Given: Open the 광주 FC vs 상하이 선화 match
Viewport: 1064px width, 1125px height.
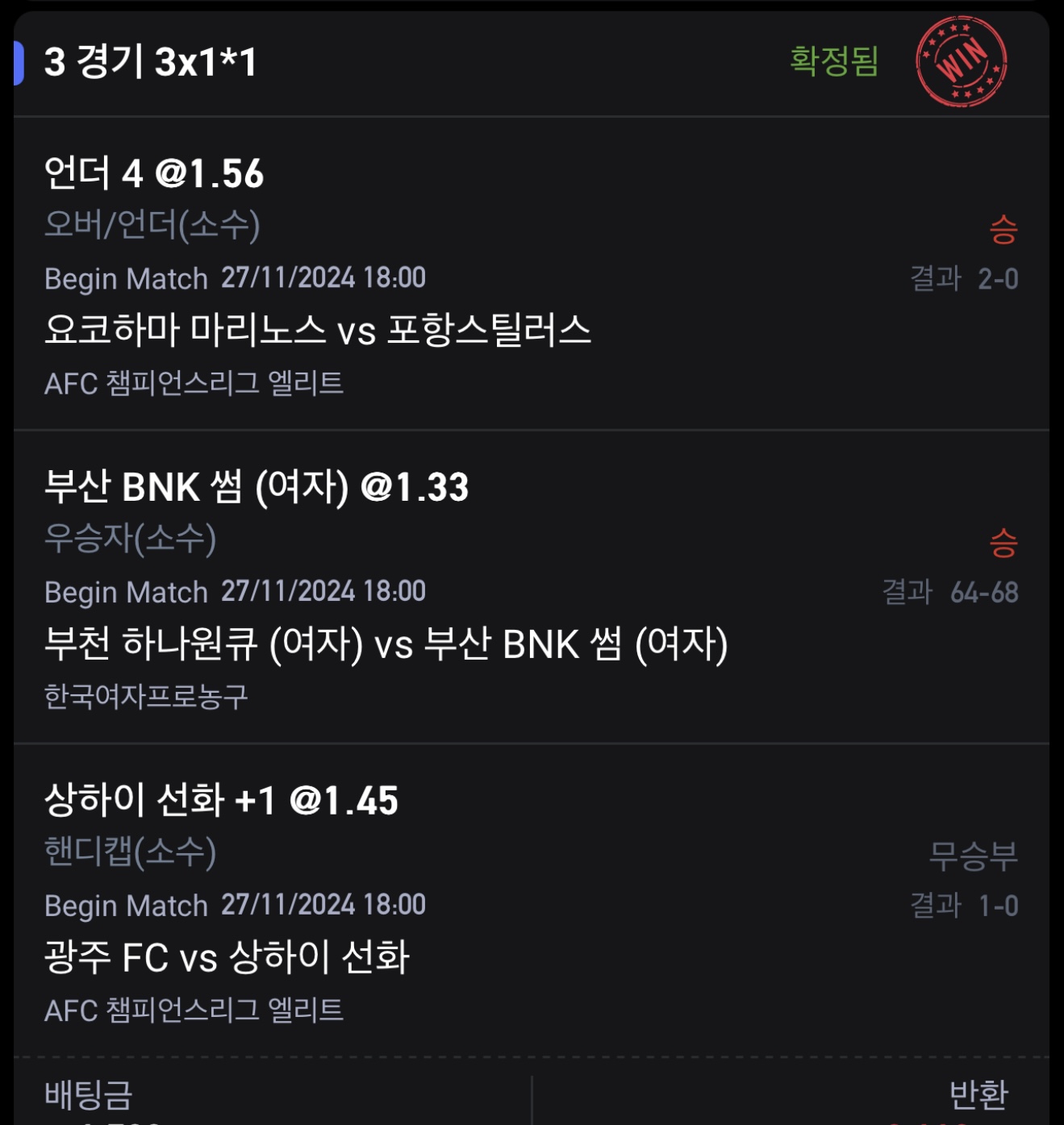Looking at the screenshot, I should tap(227, 957).
